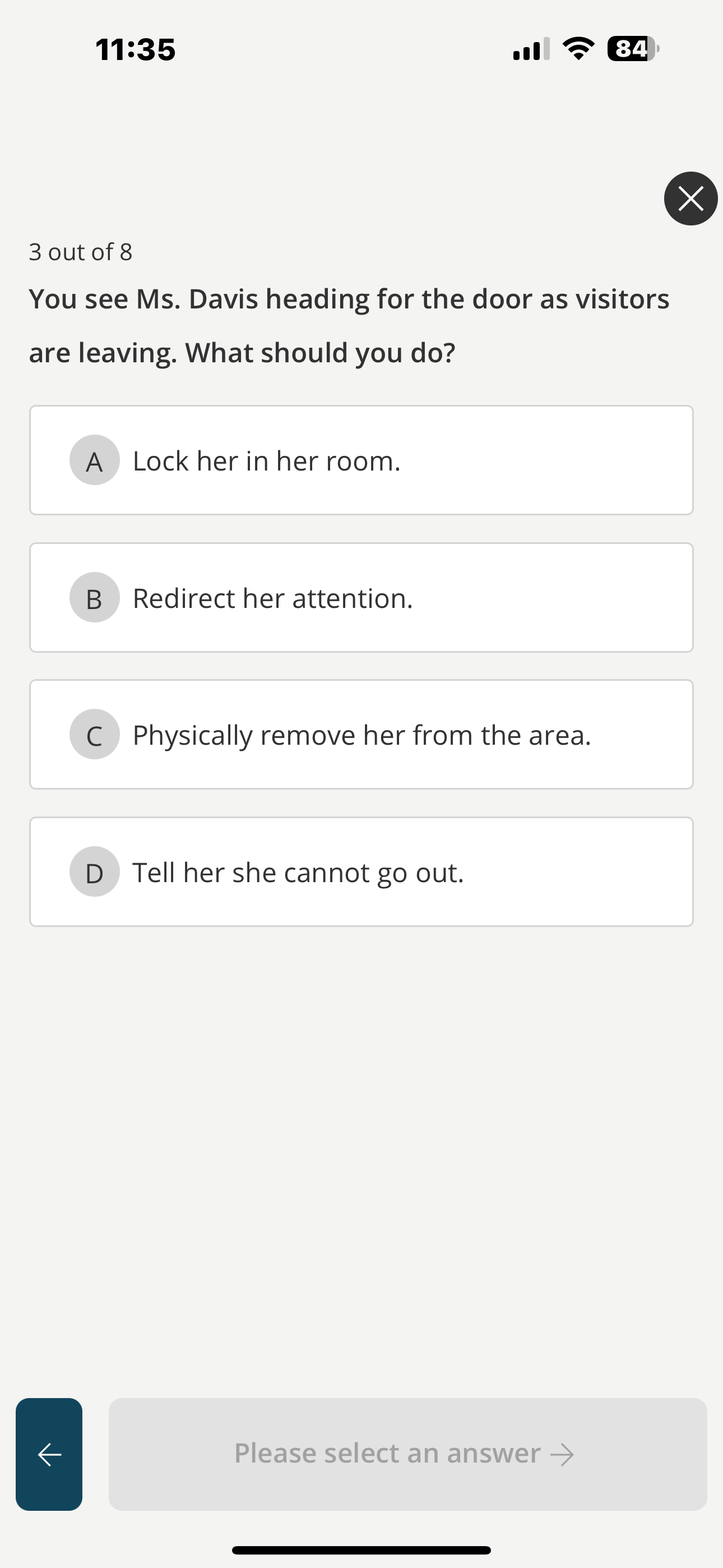This screenshot has height=1568, width=723.
Task: Tap the Please select an answer button
Action: click(x=408, y=1454)
